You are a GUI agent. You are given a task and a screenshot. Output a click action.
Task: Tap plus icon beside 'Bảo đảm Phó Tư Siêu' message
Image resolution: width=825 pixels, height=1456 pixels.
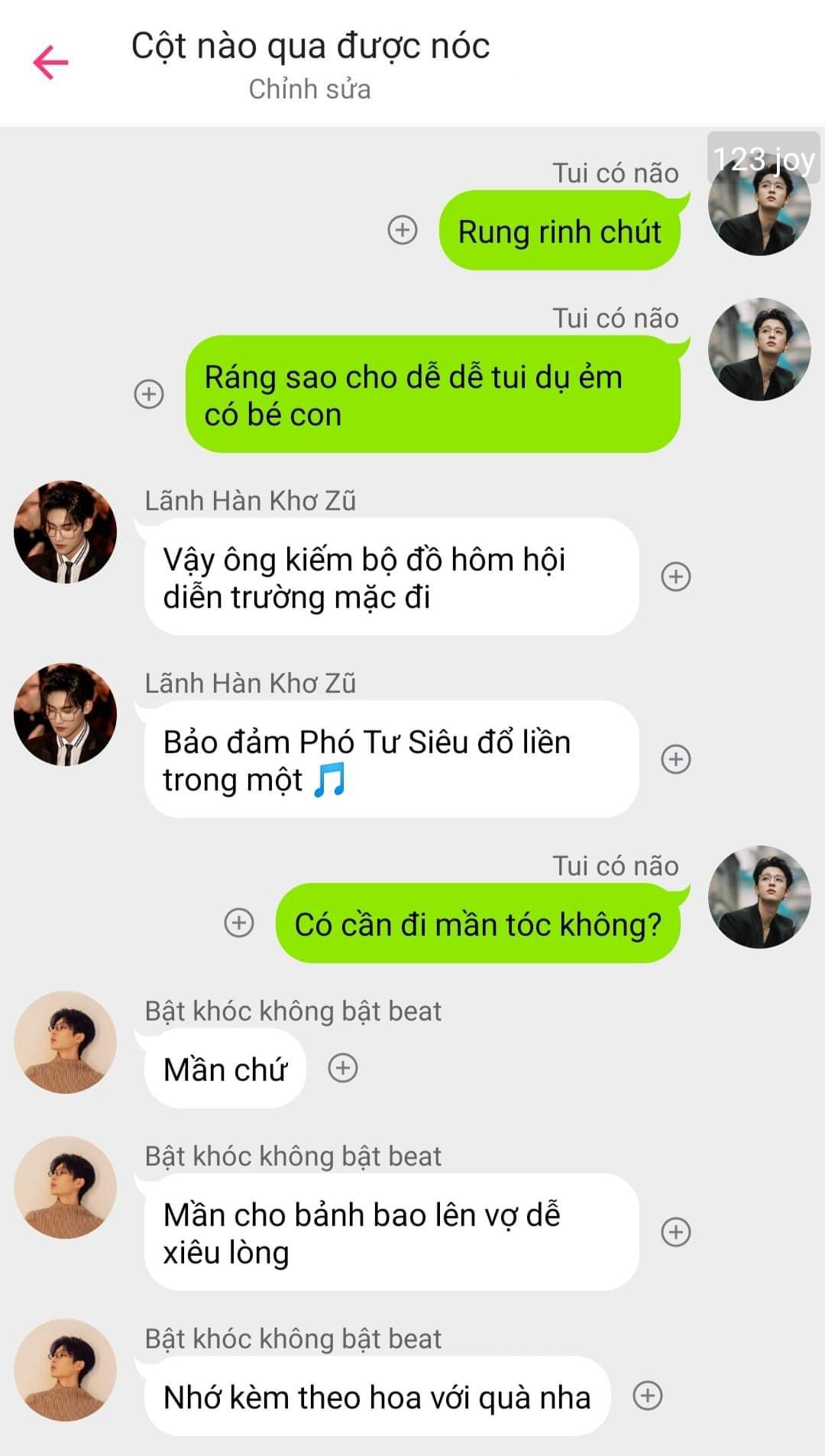675,759
